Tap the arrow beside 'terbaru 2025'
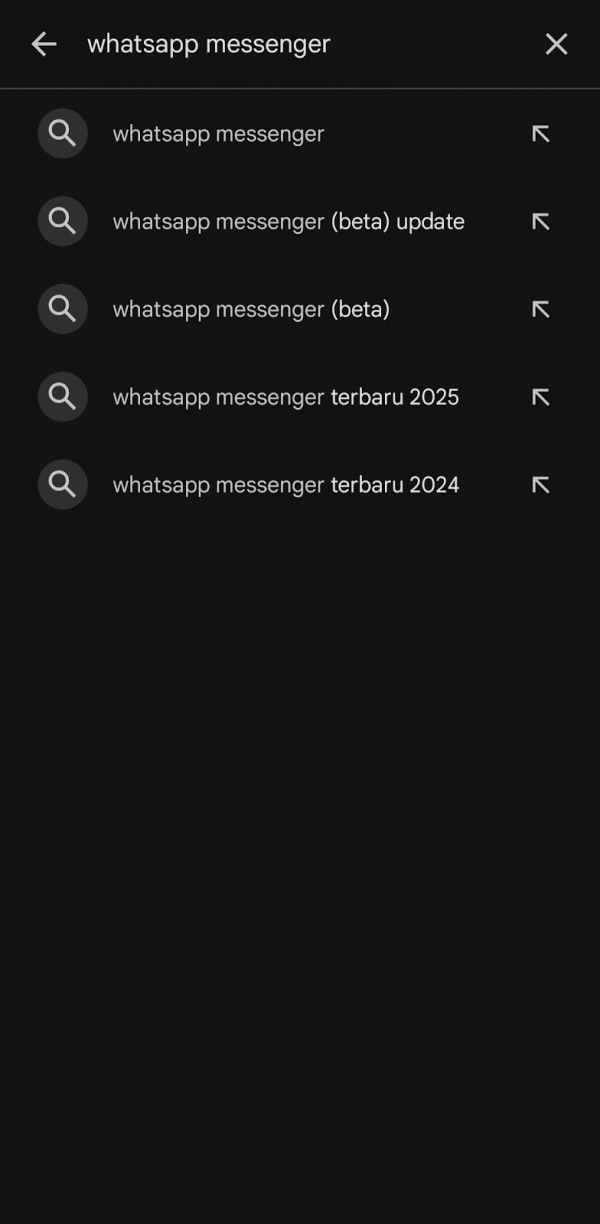 tap(541, 397)
